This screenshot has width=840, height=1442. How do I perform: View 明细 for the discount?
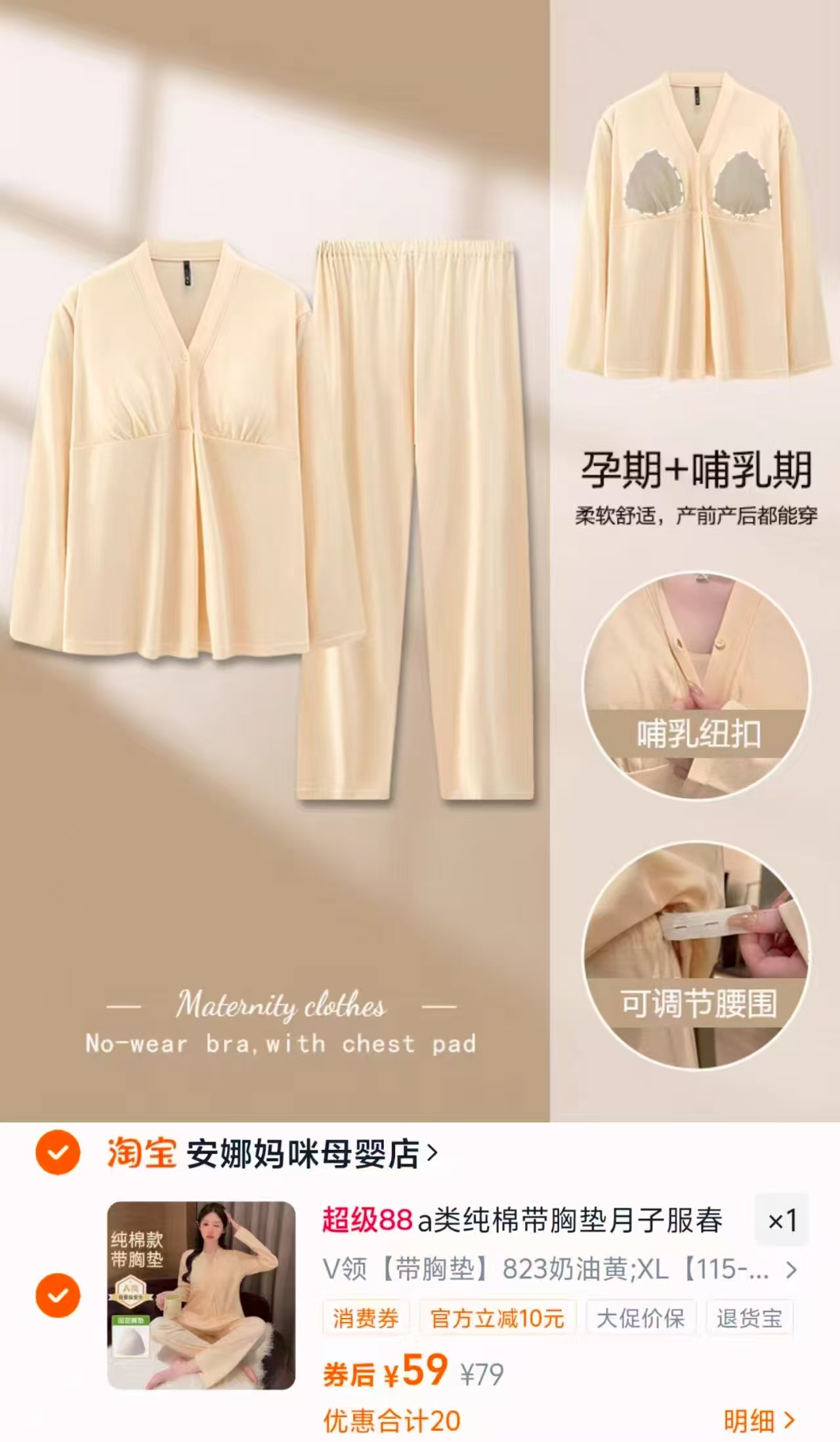tap(759, 1421)
